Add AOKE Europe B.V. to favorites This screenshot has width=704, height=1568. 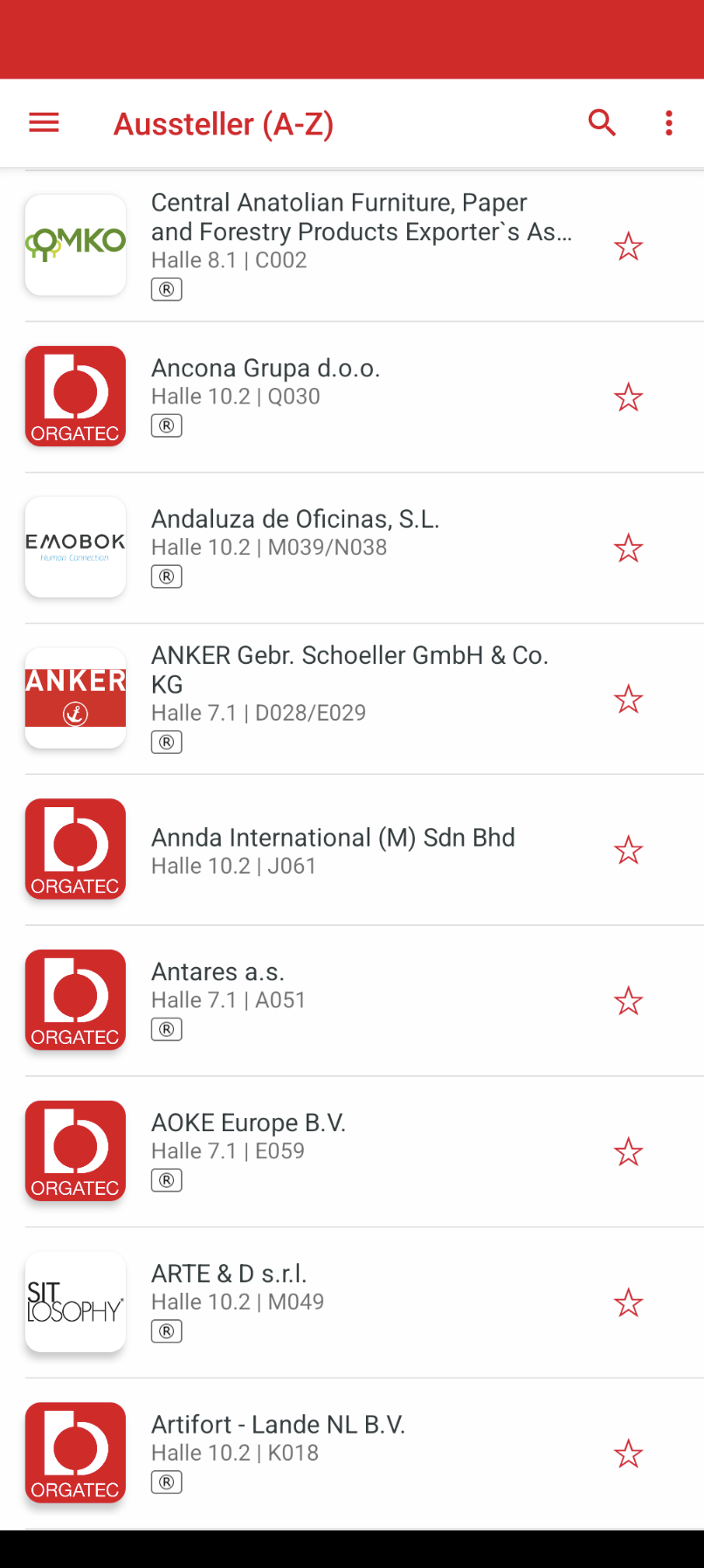click(x=628, y=1152)
